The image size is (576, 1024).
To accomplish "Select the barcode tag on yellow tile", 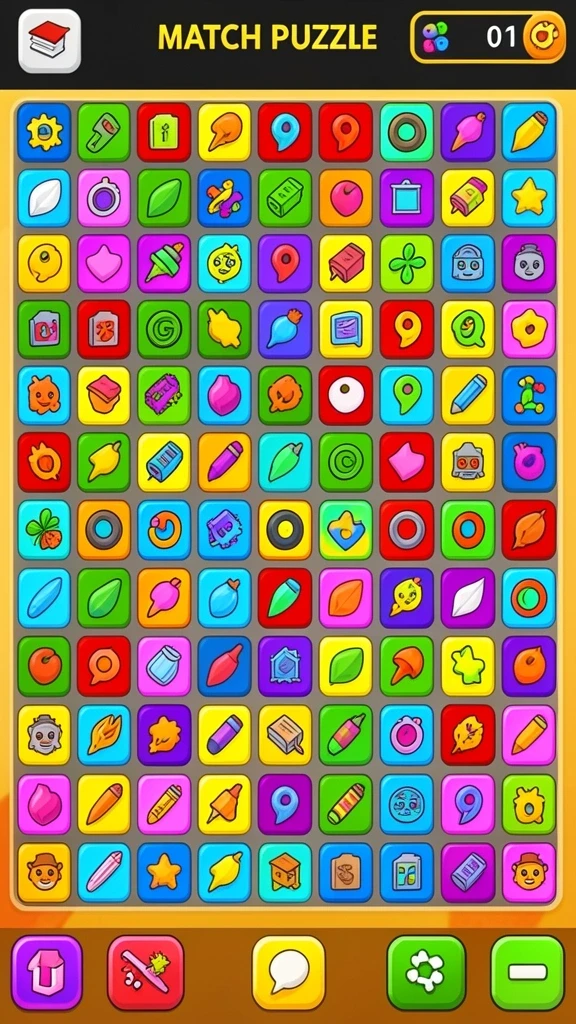I will 164,462.
